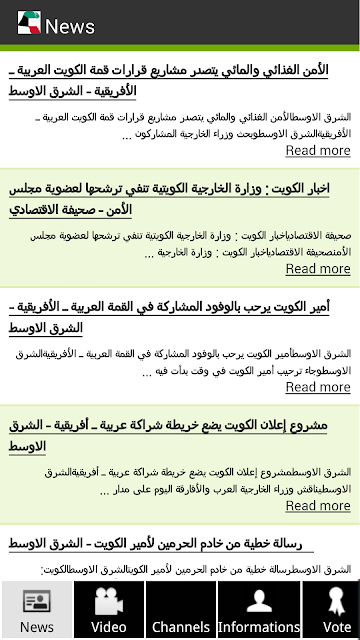
Task: Go to the Informations tab
Action: pyautogui.click(x=259, y=609)
